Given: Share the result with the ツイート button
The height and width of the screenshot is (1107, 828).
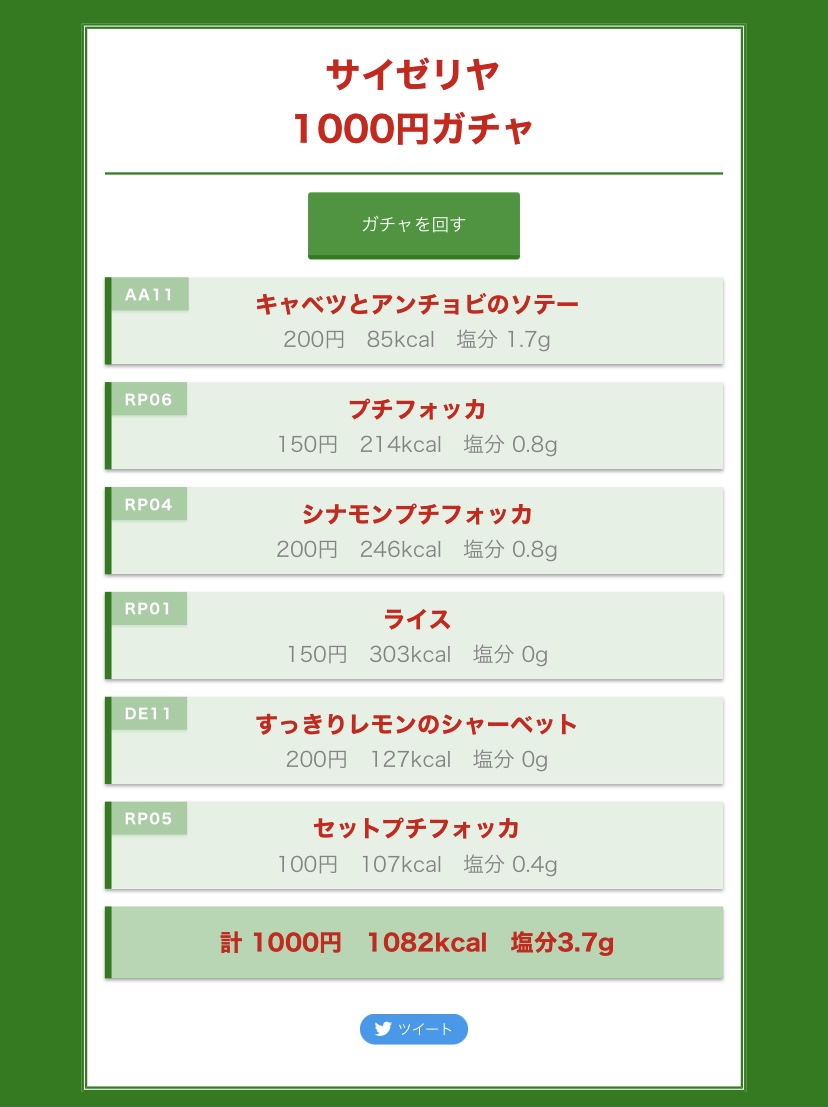Looking at the screenshot, I should coord(414,1029).
